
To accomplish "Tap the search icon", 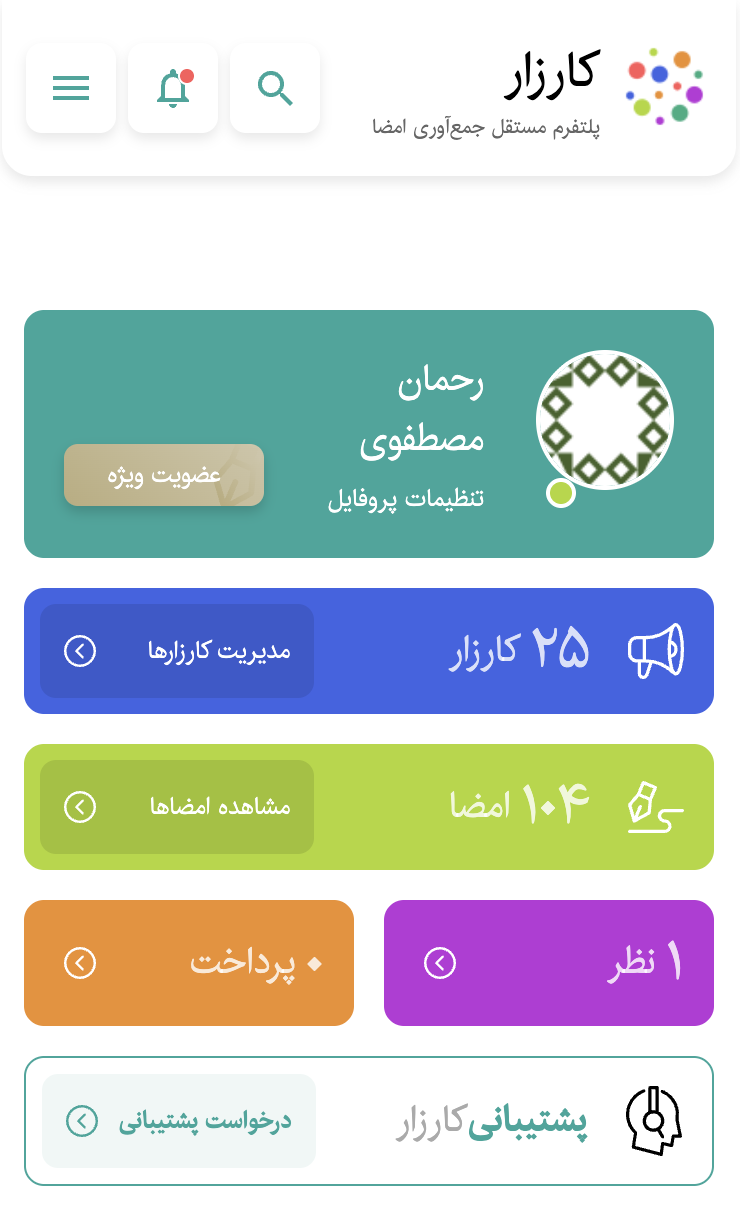I will point(275,88).
